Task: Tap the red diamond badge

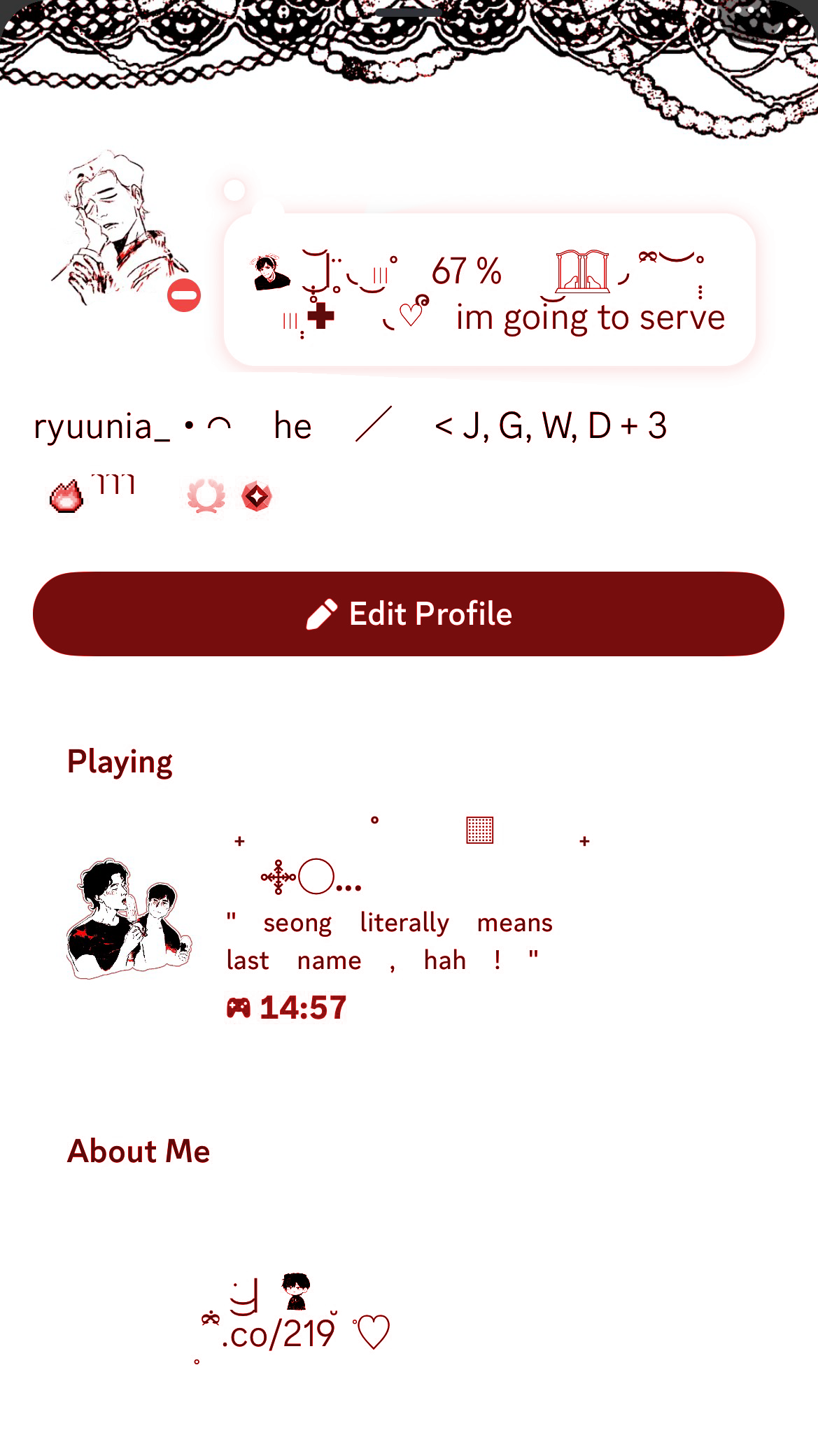Action: coord(256,497)
